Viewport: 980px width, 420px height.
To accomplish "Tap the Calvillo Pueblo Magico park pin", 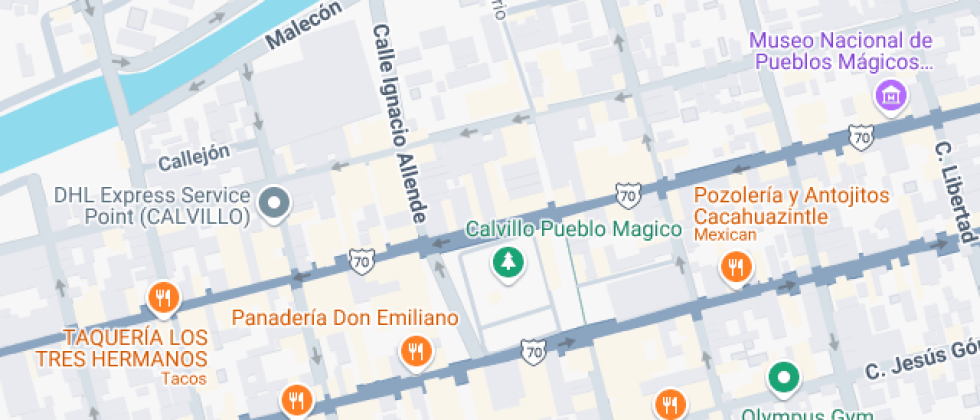I will pos(509,263).
